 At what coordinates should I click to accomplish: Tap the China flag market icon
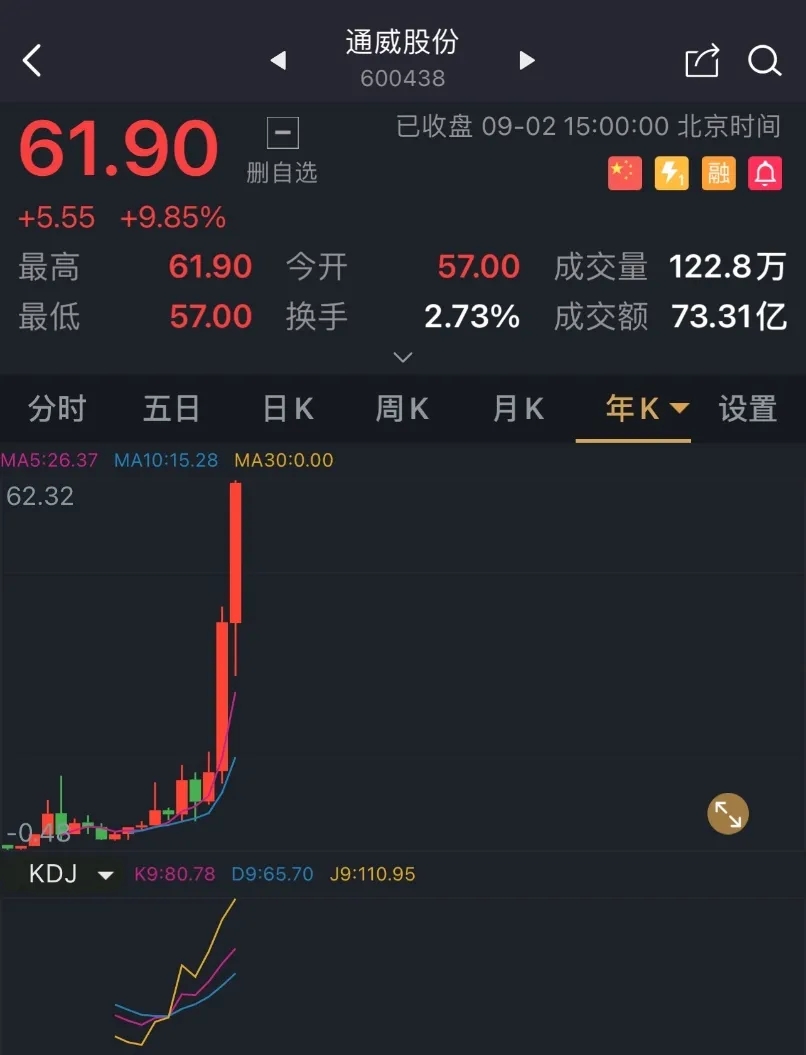click(624, 173)
